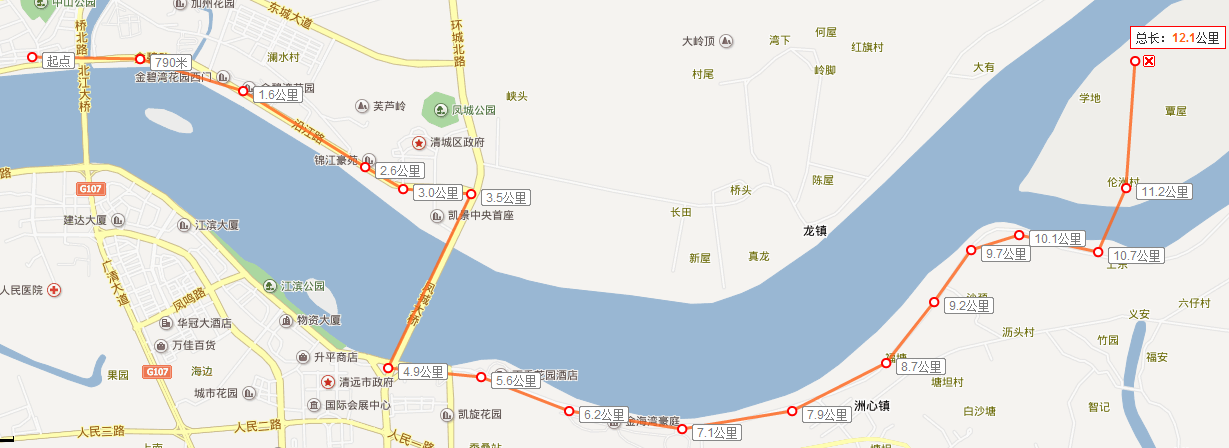Tap the 人民医院 hospital marker
Viewport: 1229px width, 448px height.
[55, 290]
